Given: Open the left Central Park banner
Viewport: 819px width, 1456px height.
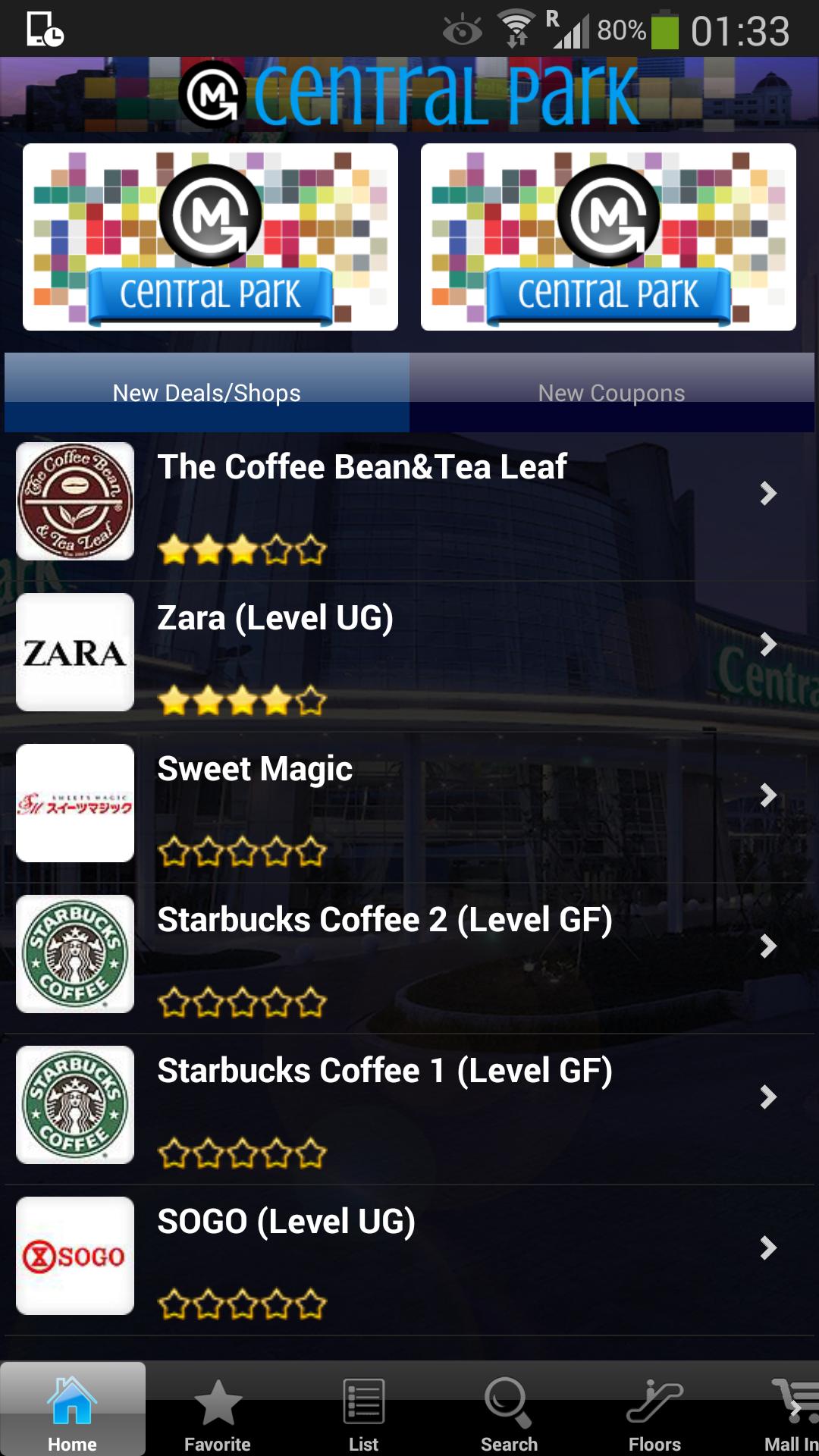Looking at the screenshot, I should point(210,237).
